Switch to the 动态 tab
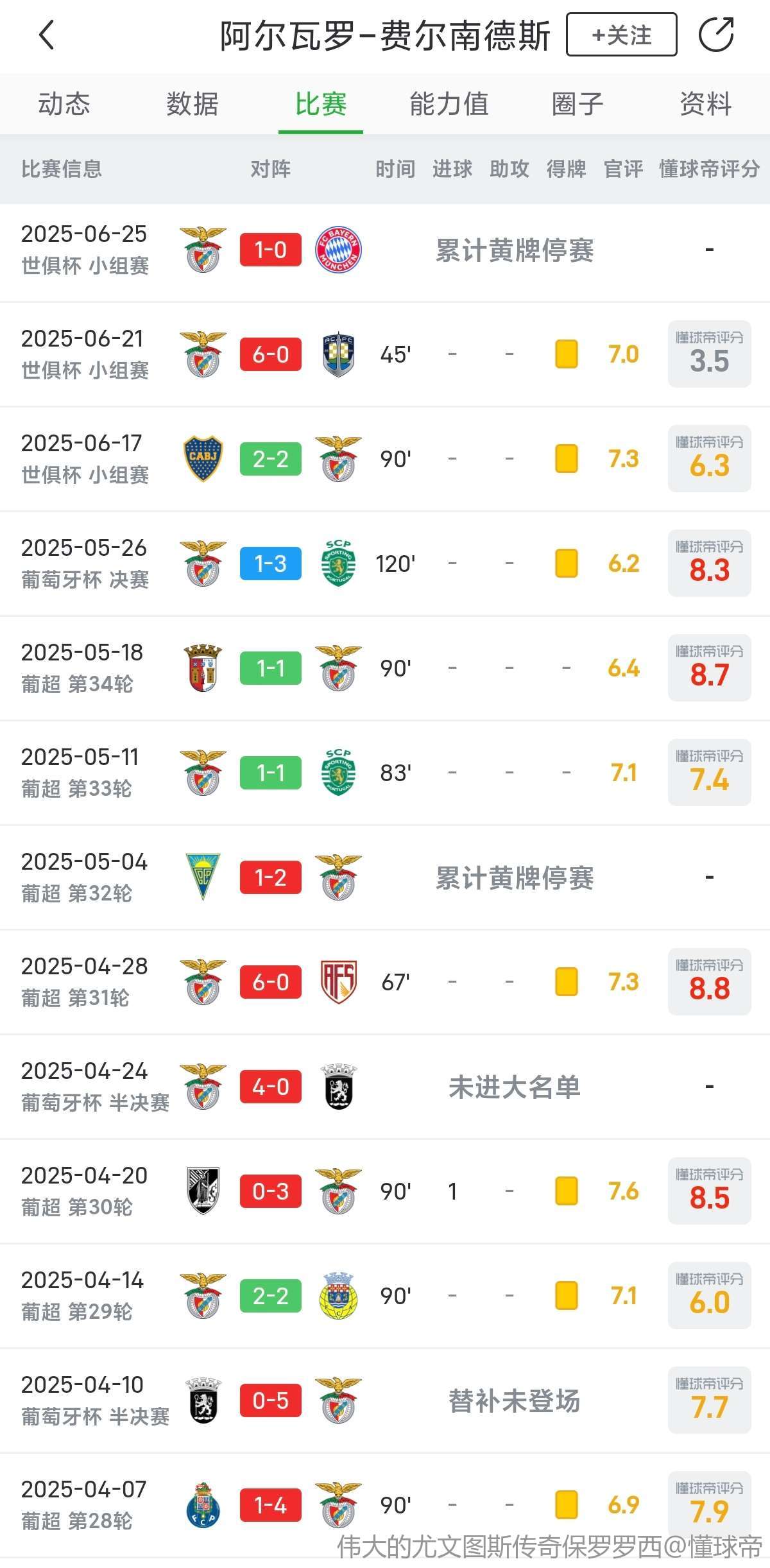770x1568 pixels. click(x=64, y=104)
